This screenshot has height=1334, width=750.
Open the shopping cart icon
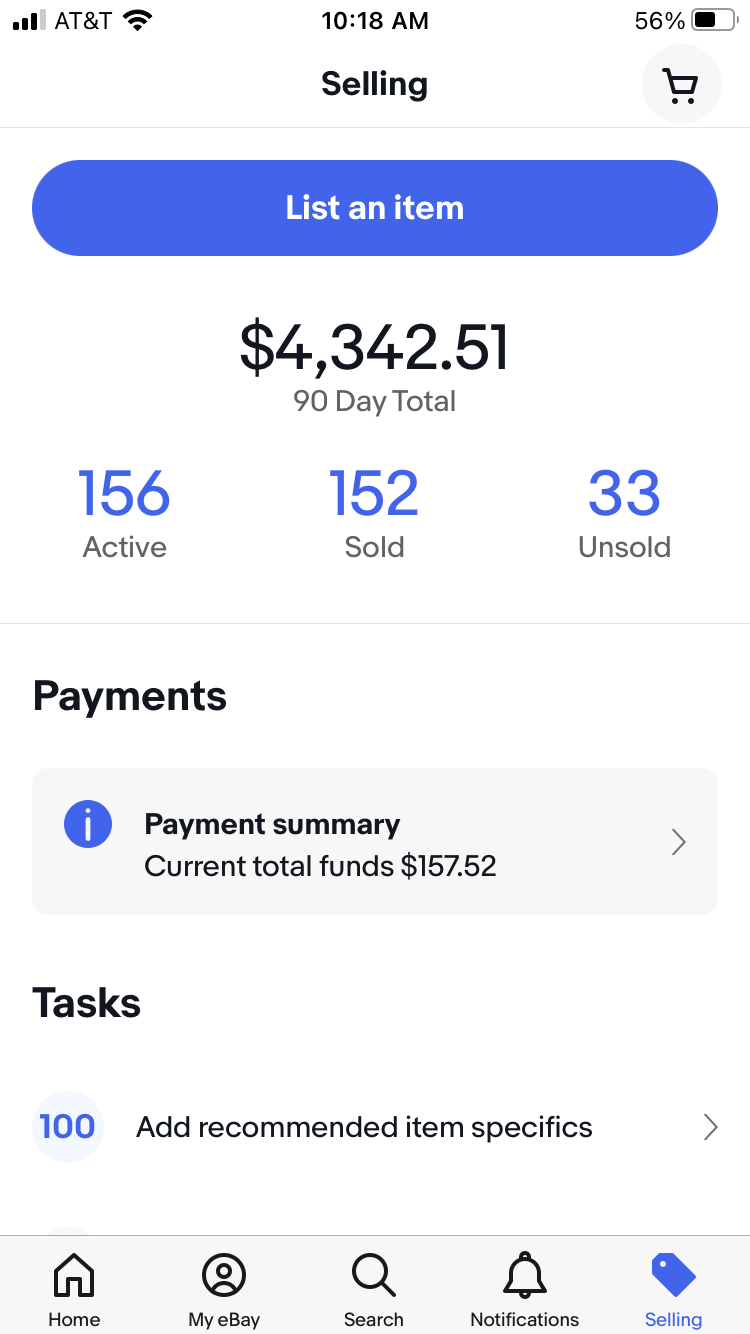click(x=681, y=85)
